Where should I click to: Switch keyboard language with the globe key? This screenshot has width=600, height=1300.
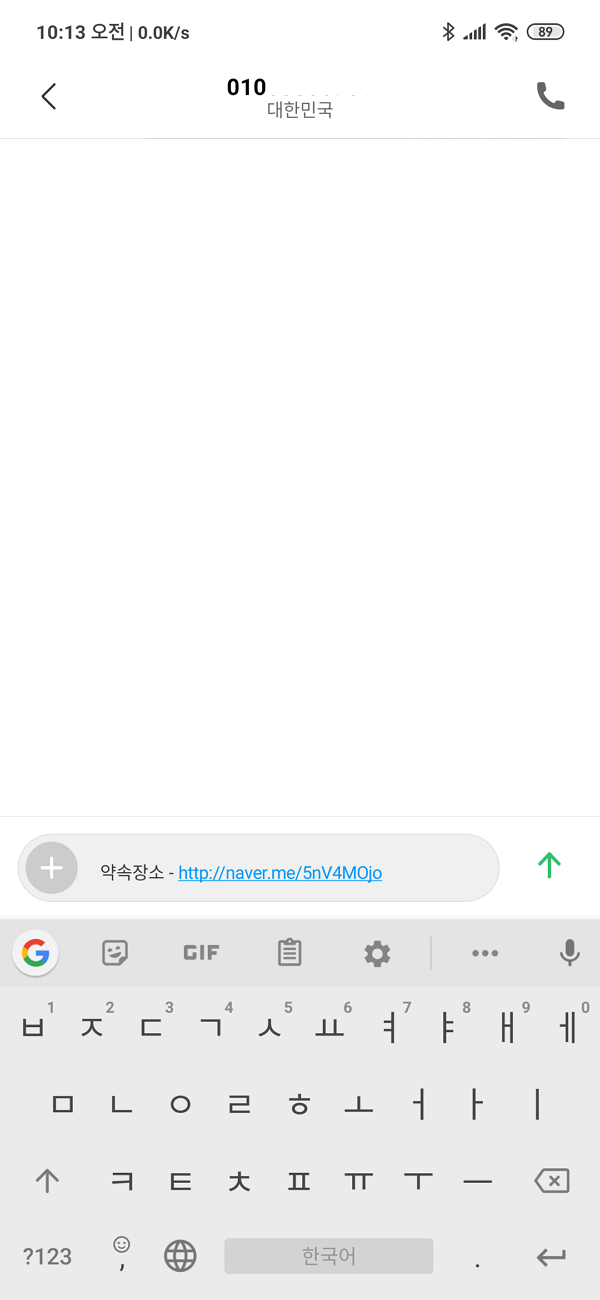click(180, 1256)
